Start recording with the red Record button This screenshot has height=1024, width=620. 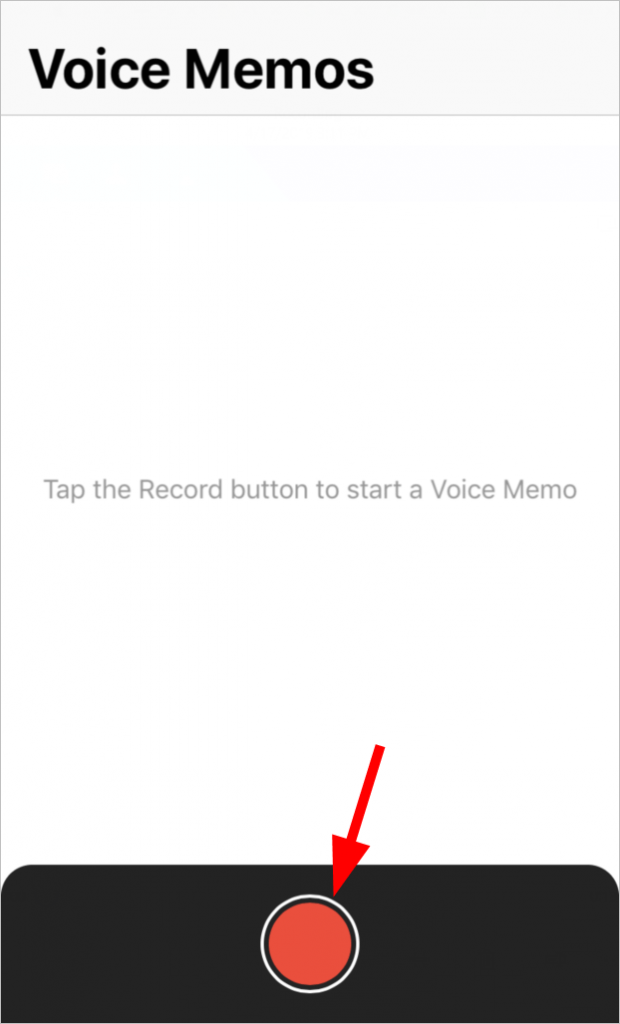(310, 944)
